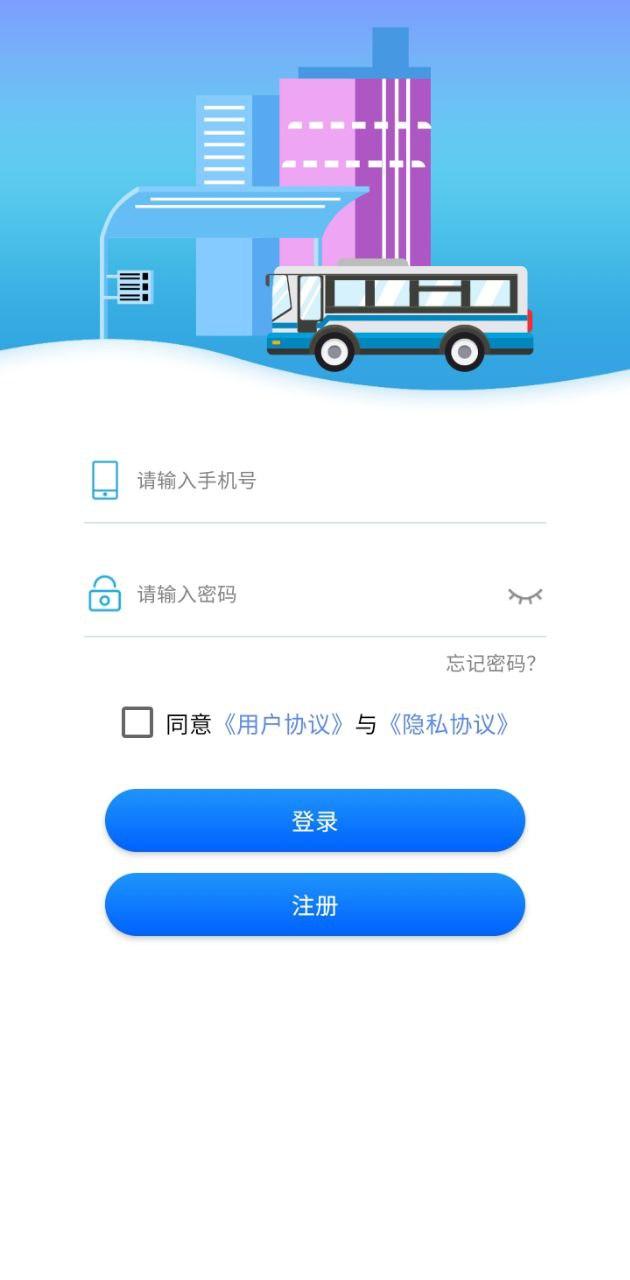
Task: Tap the 注册 register button
Action: tap(315, 905)
